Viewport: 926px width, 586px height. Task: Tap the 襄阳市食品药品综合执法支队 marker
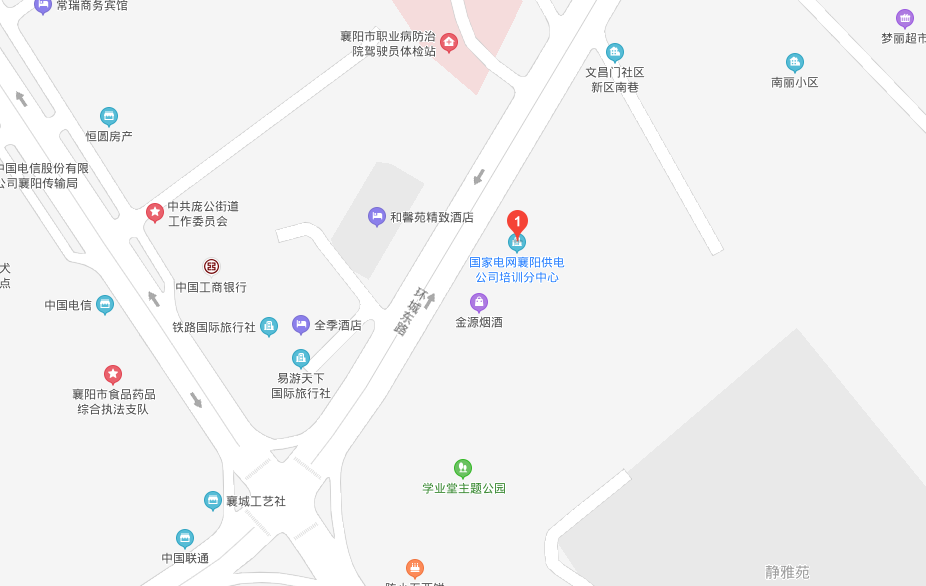pyautogui.click(x=113, y=374)
